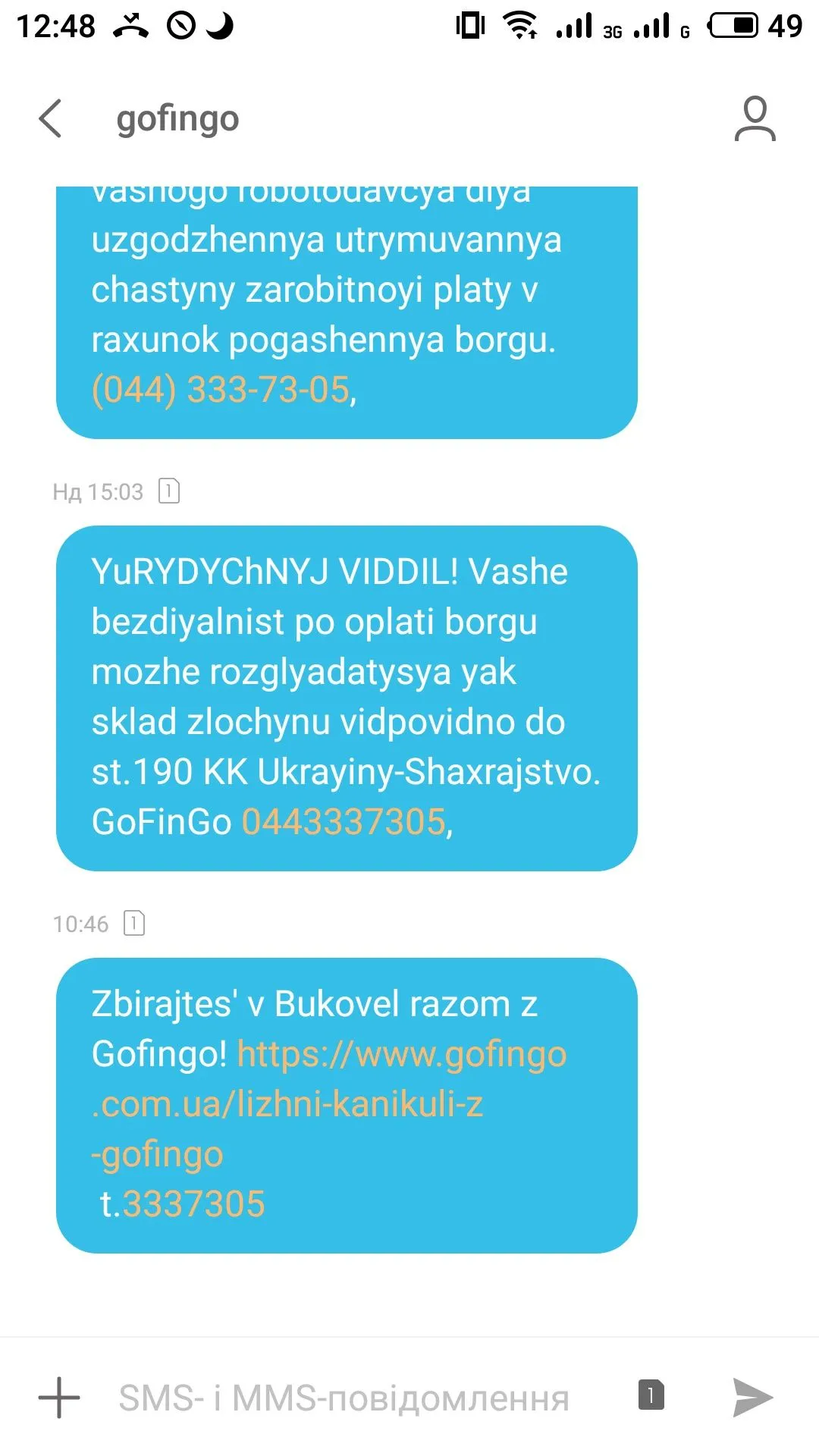Focus the SMS and MMS message field

coord(344,1398)
